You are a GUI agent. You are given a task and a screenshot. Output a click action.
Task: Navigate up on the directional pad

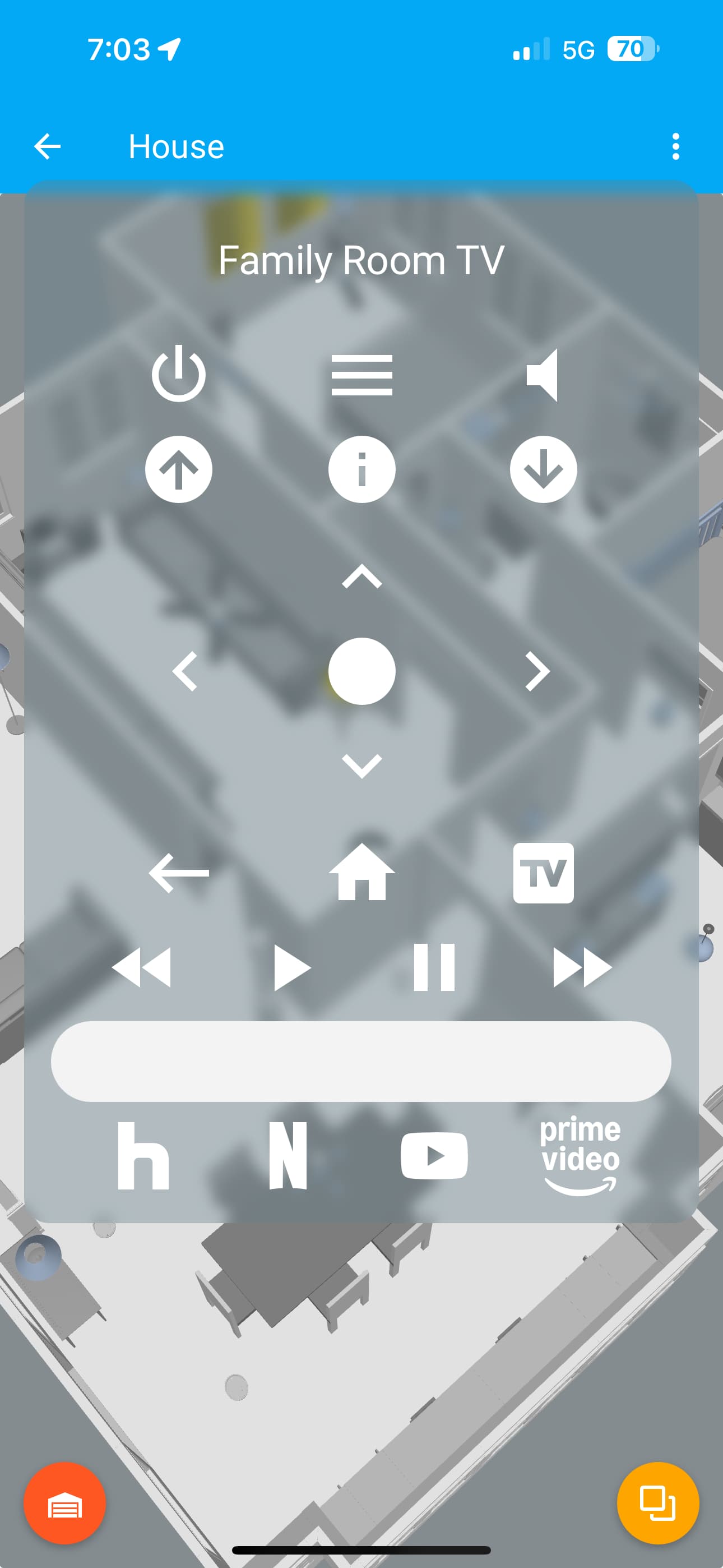(x=361, y=576)
